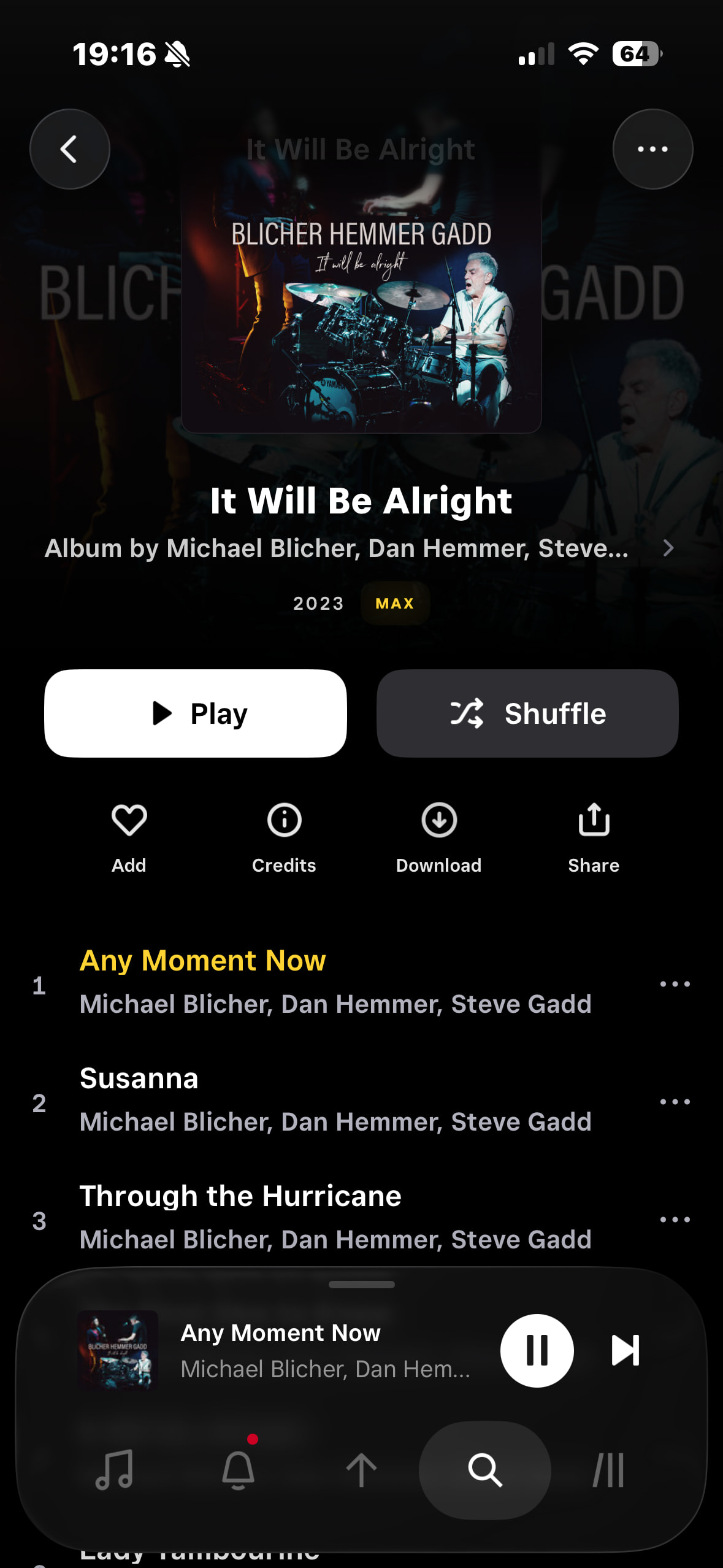Switch to the music note tab

115,1470
